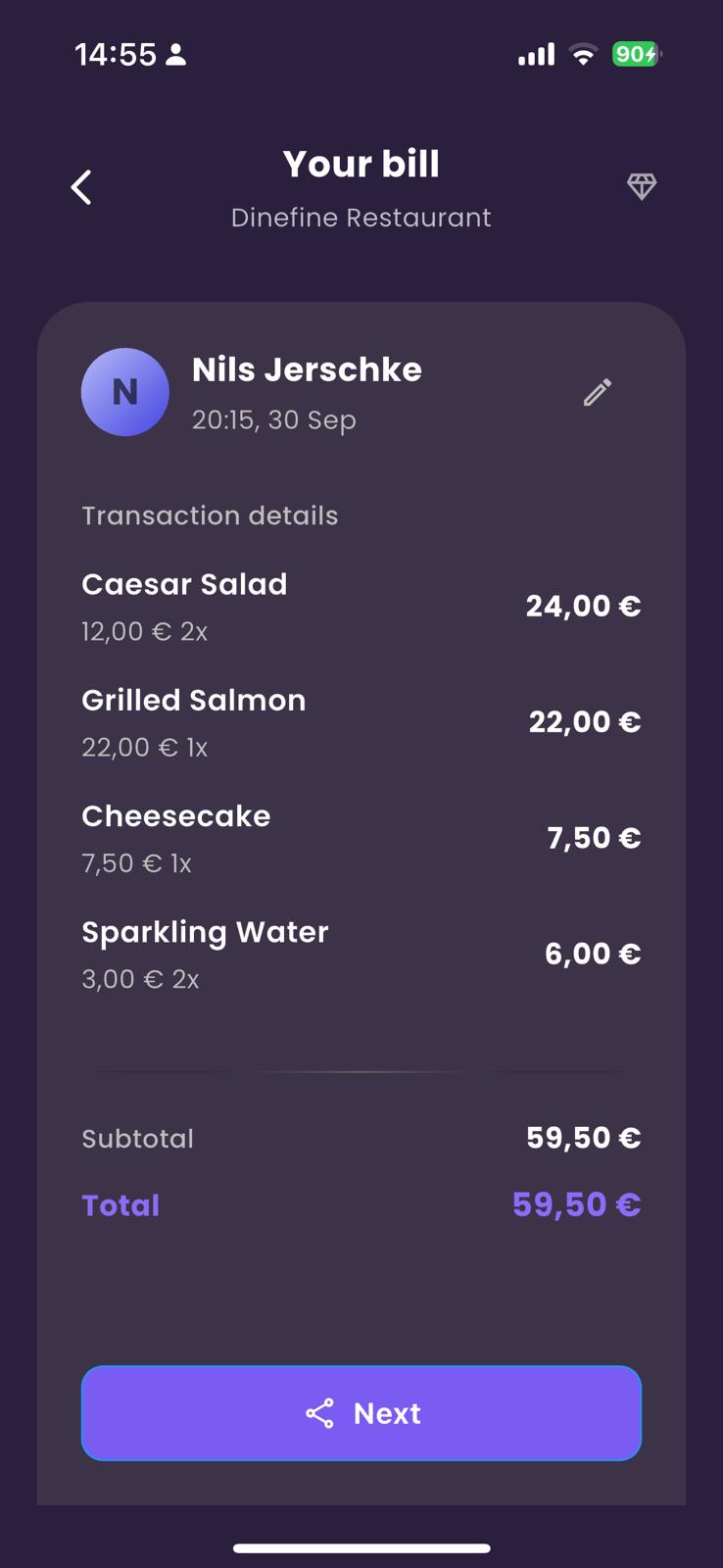Tap the pencil edit icon
Viewport: 723px width, 1568px height.
point(597,392)
